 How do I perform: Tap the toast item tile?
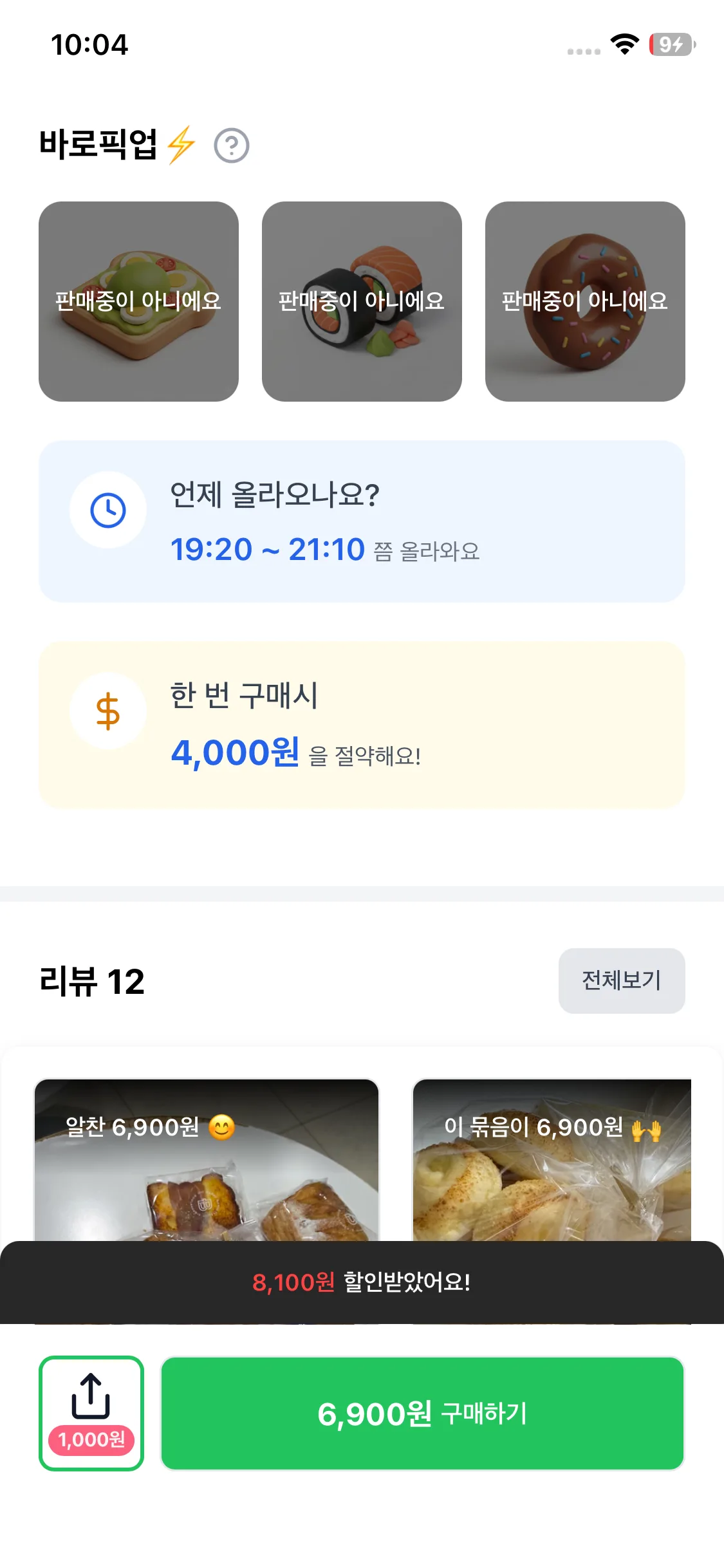pyautogui.click(x=138, y=301)
